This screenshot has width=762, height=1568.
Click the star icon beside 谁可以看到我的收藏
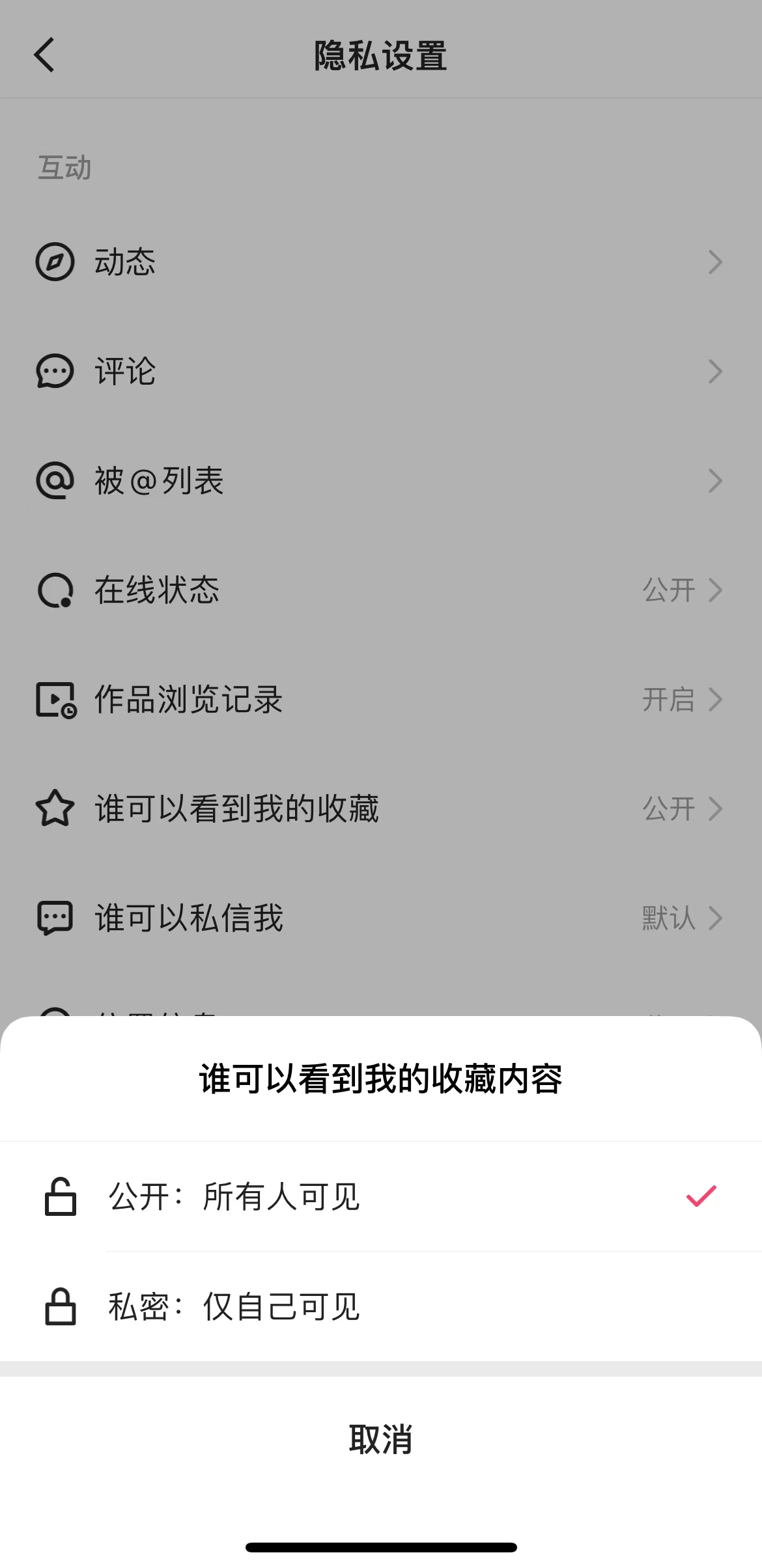coord(55,809)
